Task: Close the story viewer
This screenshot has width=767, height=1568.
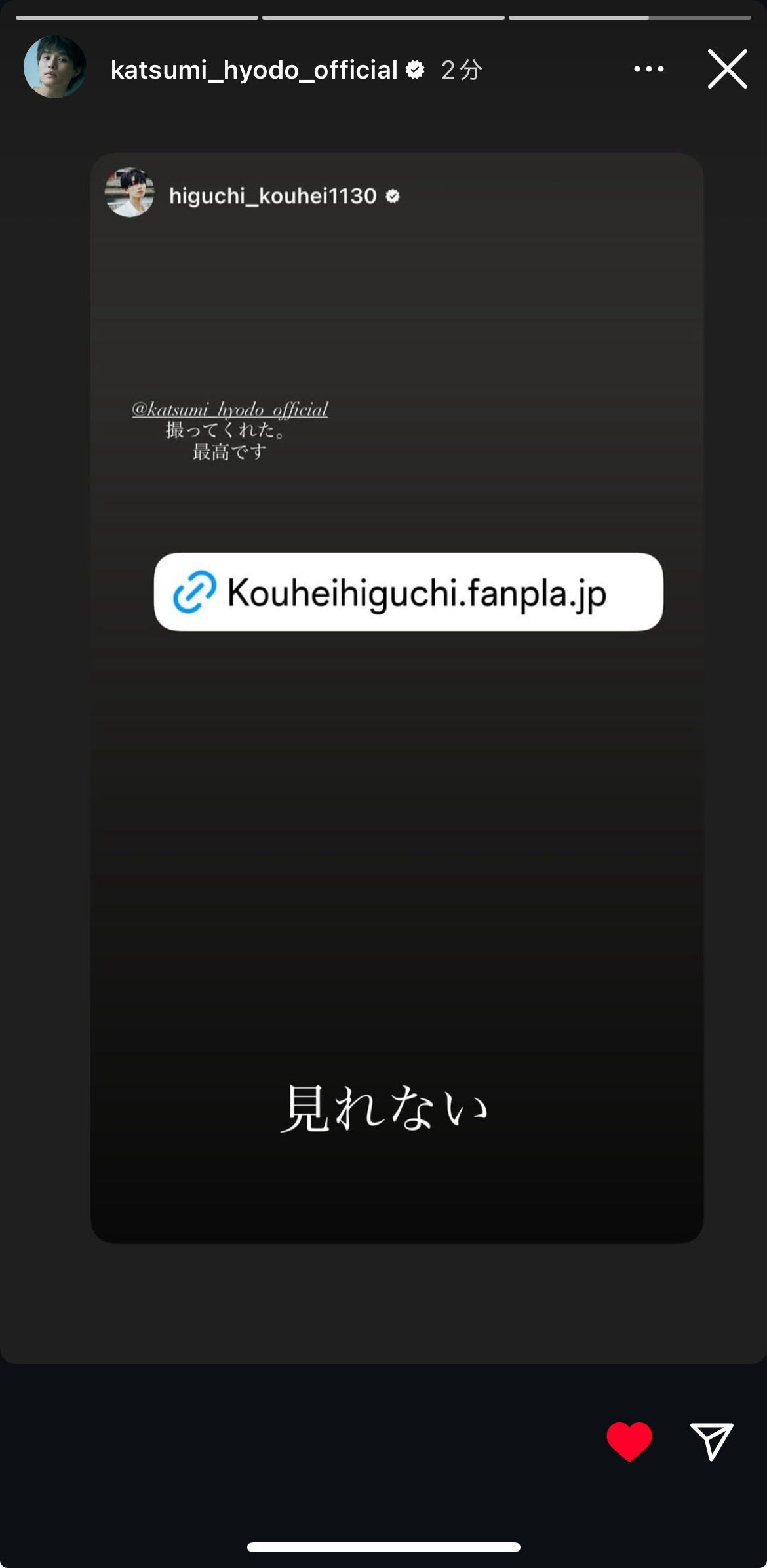Action: (727, 69)
